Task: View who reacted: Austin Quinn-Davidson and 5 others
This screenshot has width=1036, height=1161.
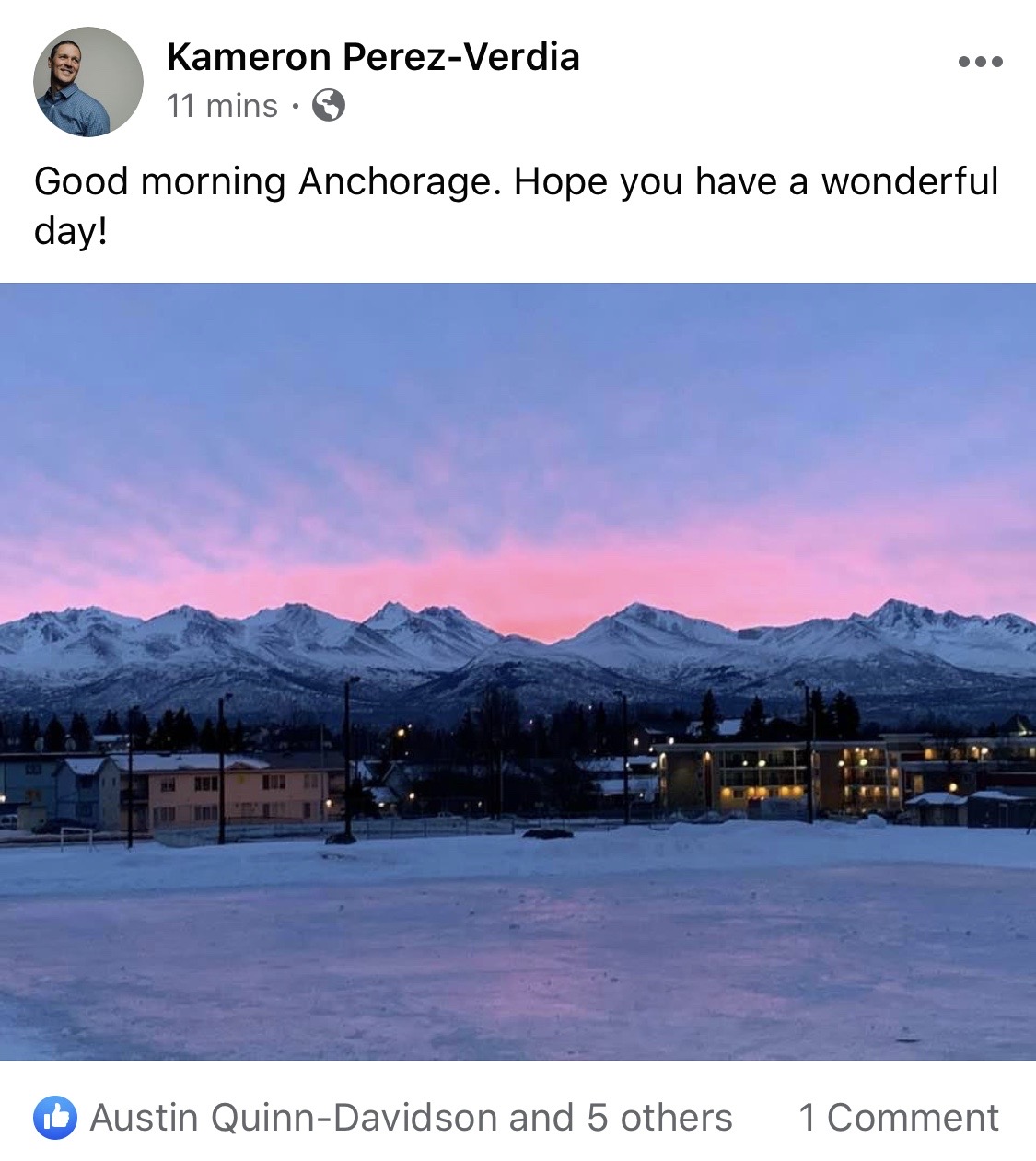Action: pyautogui.click(x=410, y=1118)
